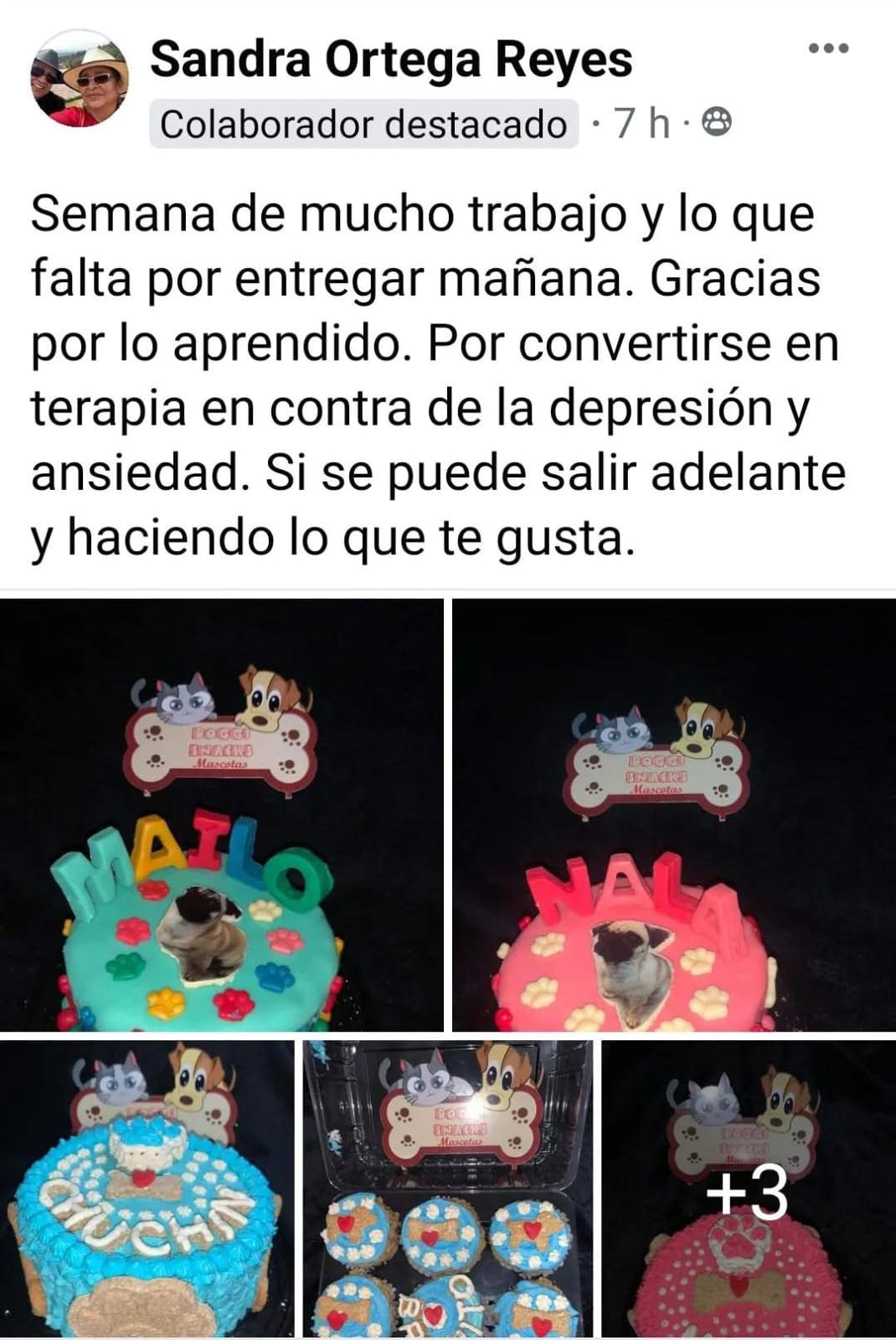View the blue Chucha cake photo
Image resolution: width=896 pixels, height=1340 pixels.
pyautogui.click(x=147, y=1189)
